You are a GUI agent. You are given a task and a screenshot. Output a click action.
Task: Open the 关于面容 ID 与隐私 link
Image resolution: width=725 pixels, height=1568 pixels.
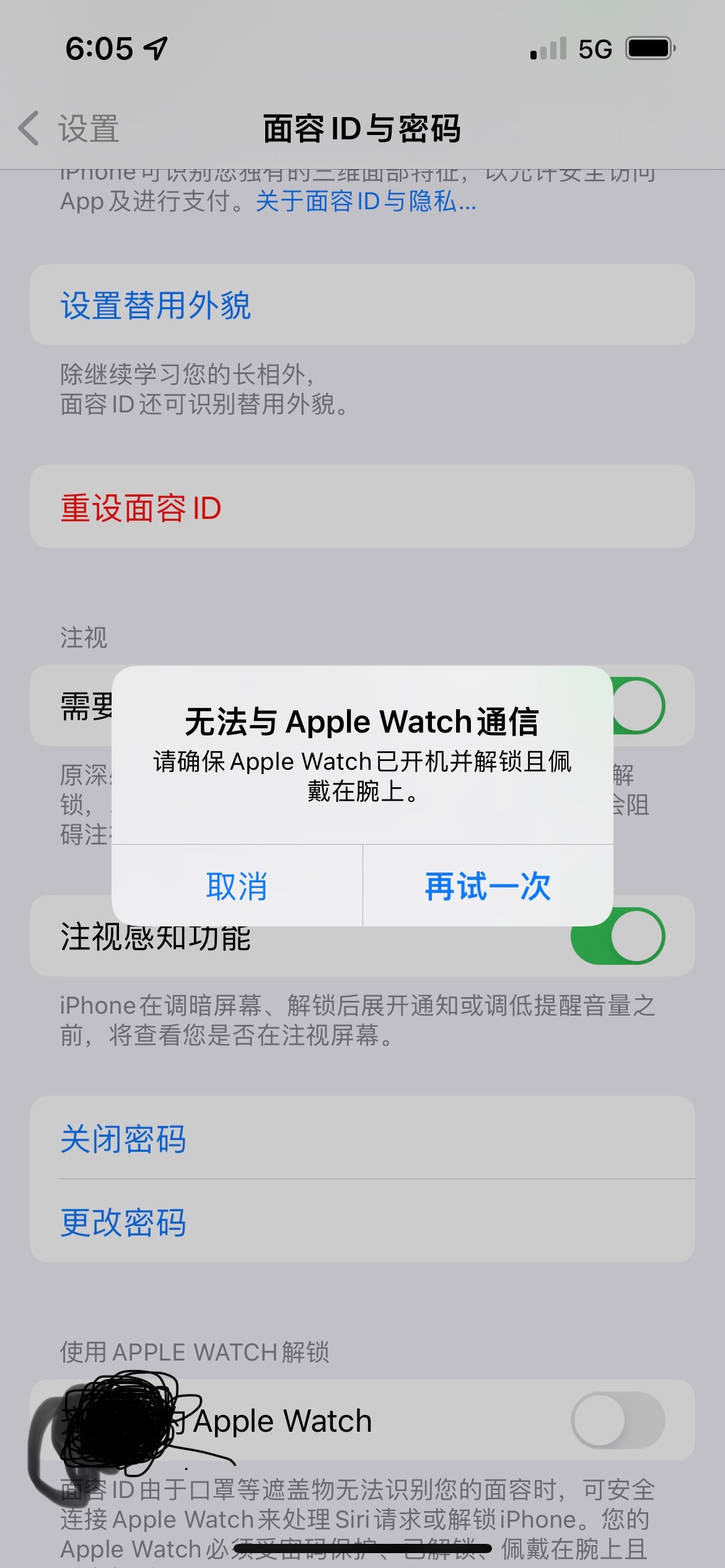click(x=366, y=201)
